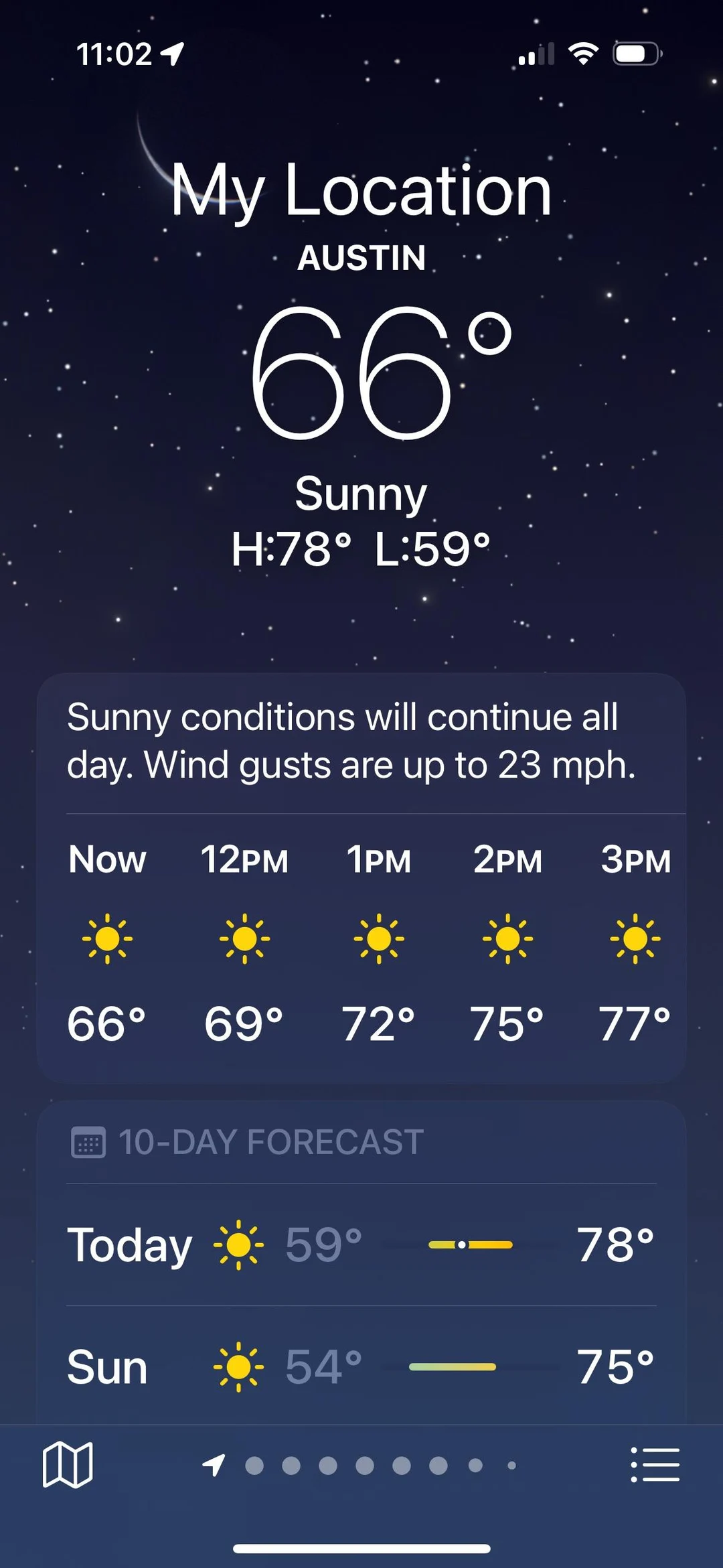
Task: Expand Sunday's forecast details
Action: tap(361, 1366)
